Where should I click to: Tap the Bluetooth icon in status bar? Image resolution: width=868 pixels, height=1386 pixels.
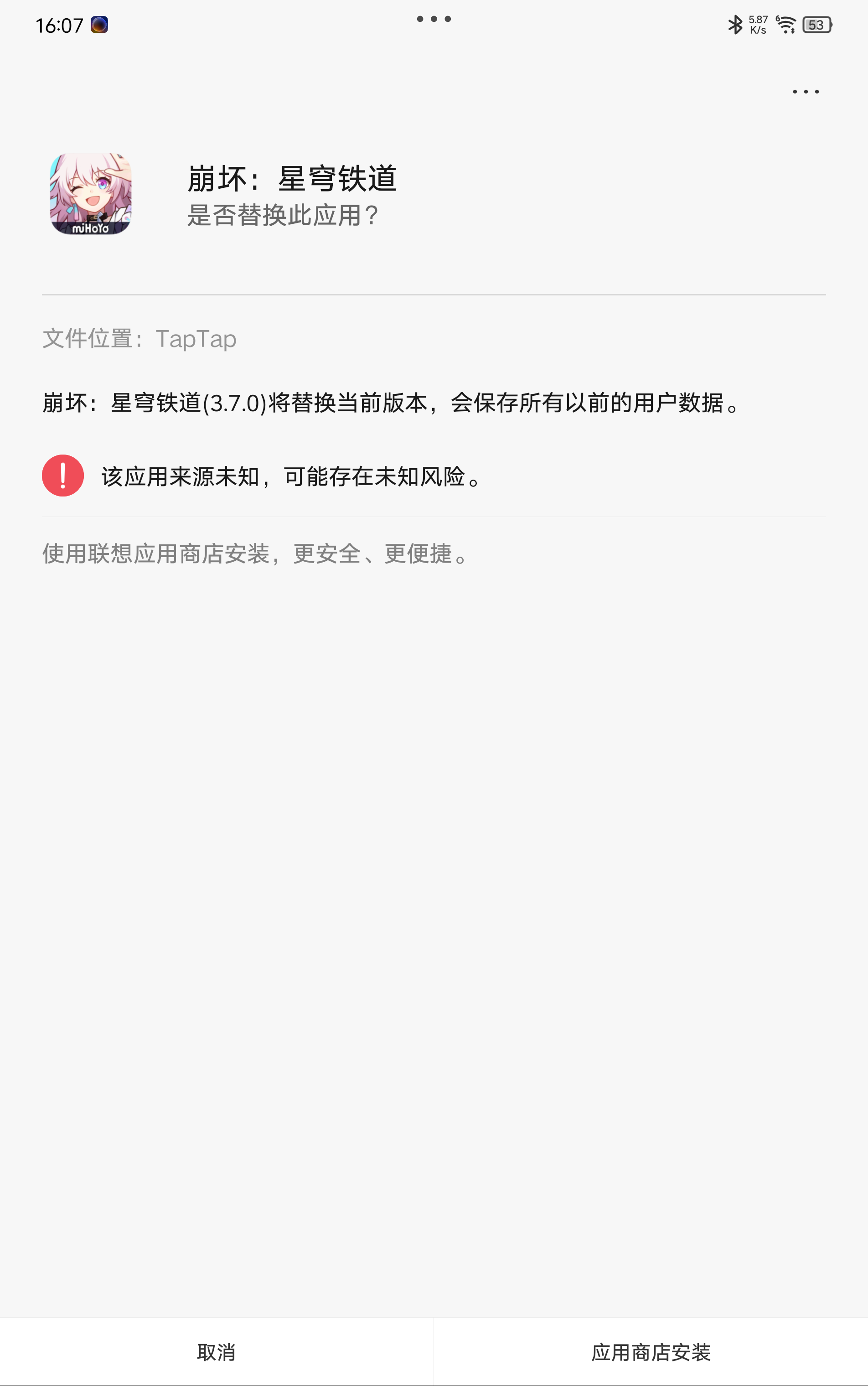tap(734, 24)
